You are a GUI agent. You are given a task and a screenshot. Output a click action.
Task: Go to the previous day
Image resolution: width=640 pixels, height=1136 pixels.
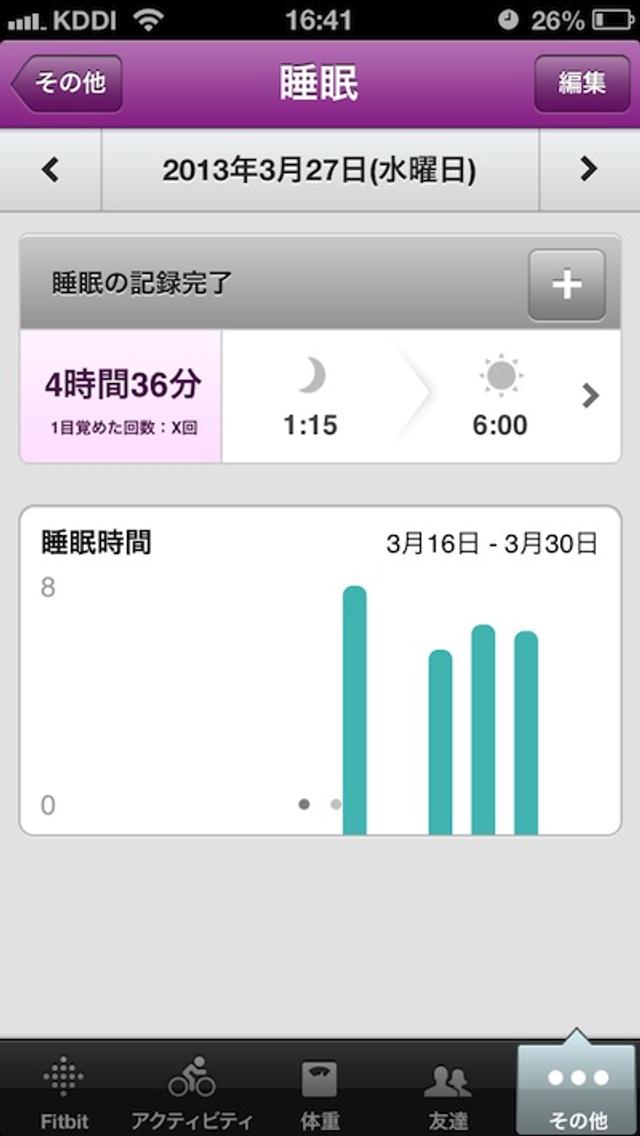point(50,170)
